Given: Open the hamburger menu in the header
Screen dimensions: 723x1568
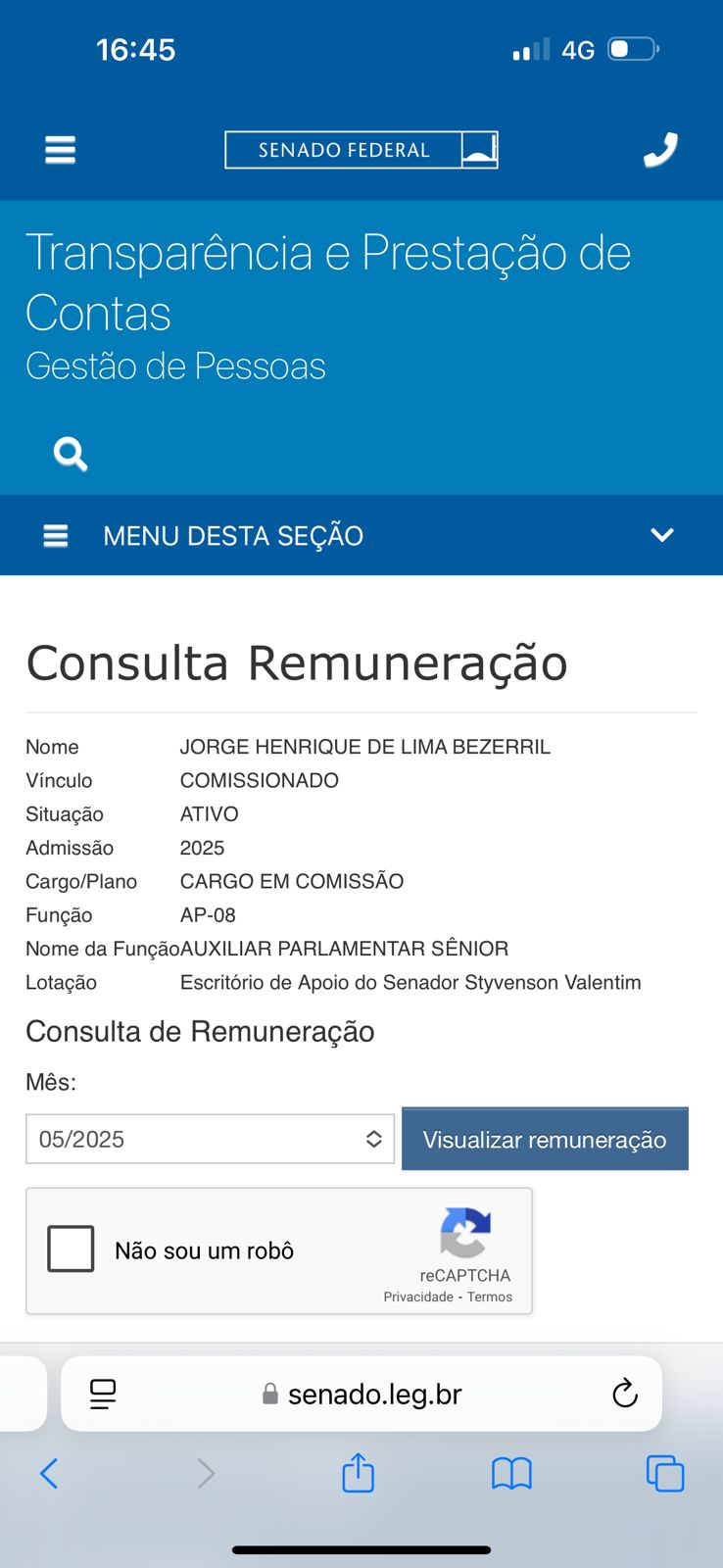Looking at the screenshot, I should (x=60, y=150).
